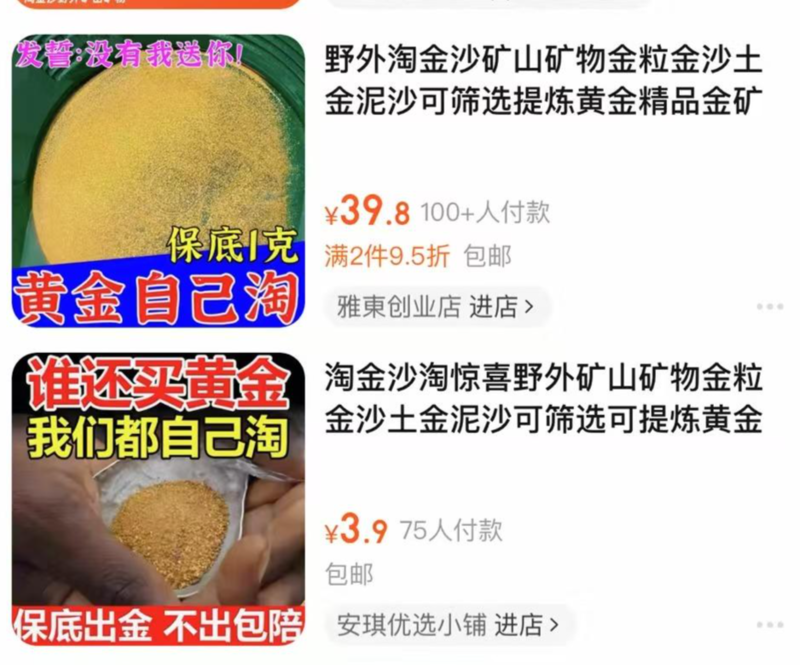Image resolution: width=800 pixels, height=665 pixels.
Task: Open the 野外淘金沙矿山矿物金粒 listing title
Action: coord(544,81)
